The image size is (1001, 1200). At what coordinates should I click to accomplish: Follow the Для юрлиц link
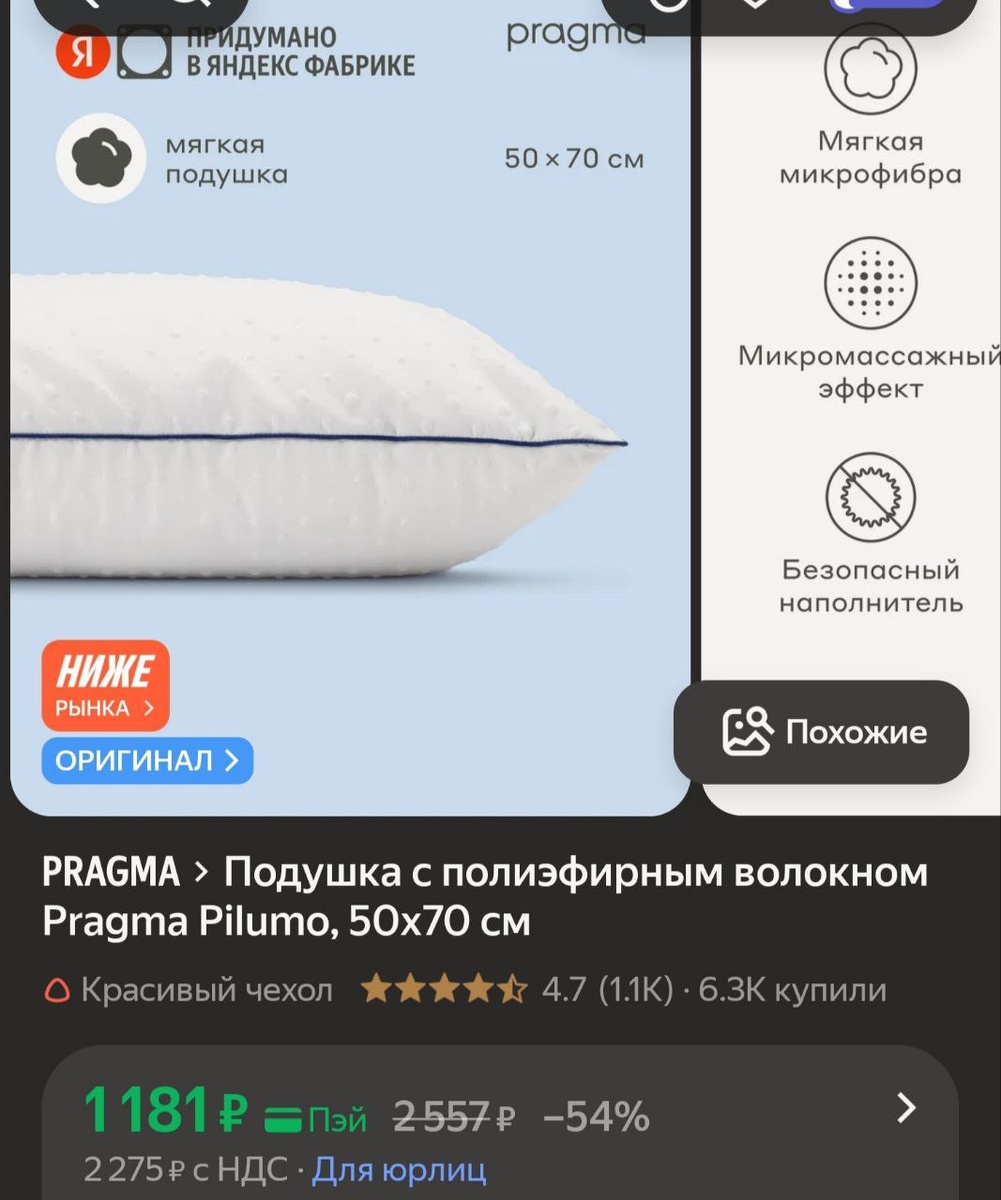coord(399,1169)
